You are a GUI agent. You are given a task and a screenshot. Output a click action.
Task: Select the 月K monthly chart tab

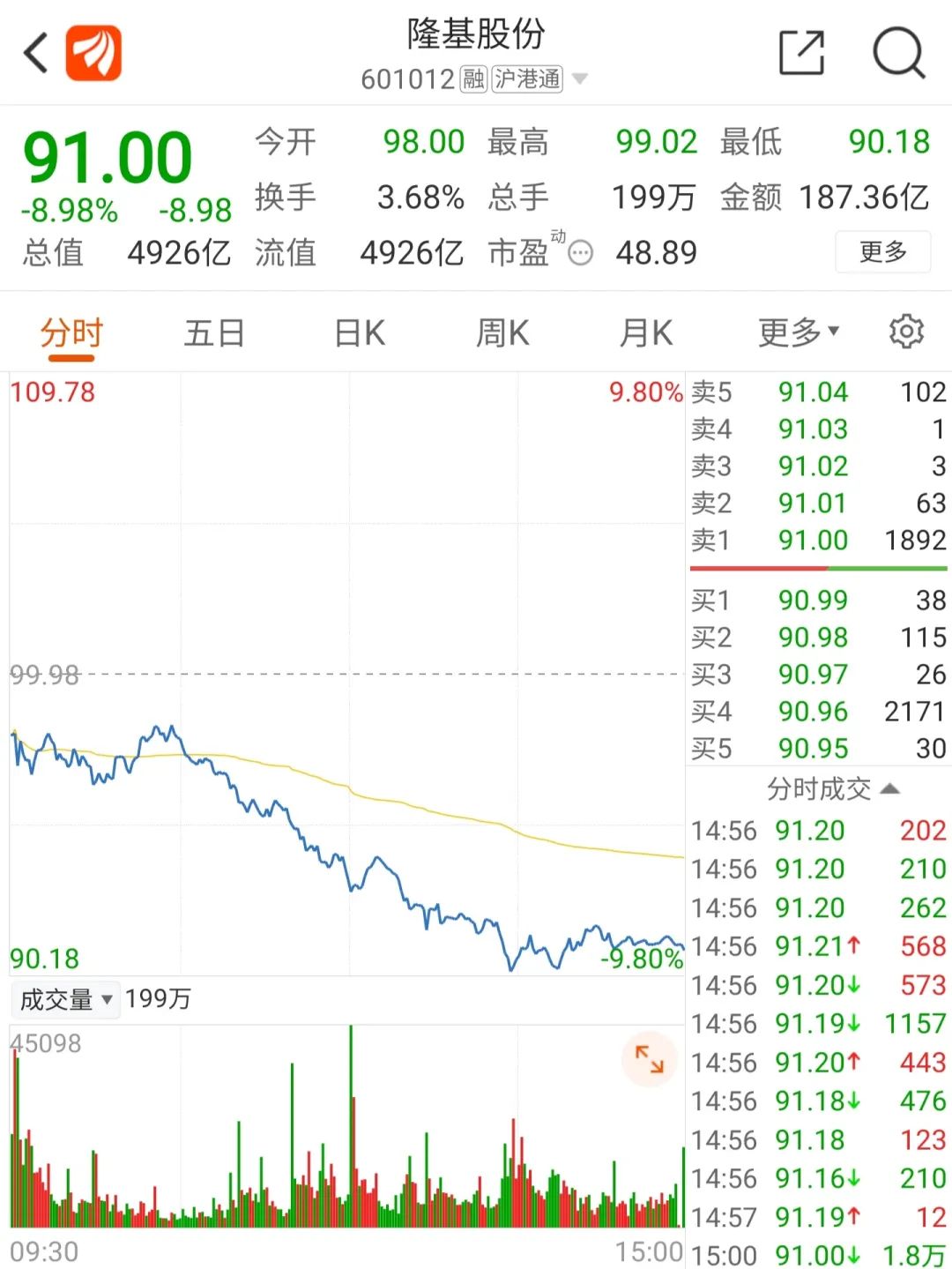click(644, 332)
